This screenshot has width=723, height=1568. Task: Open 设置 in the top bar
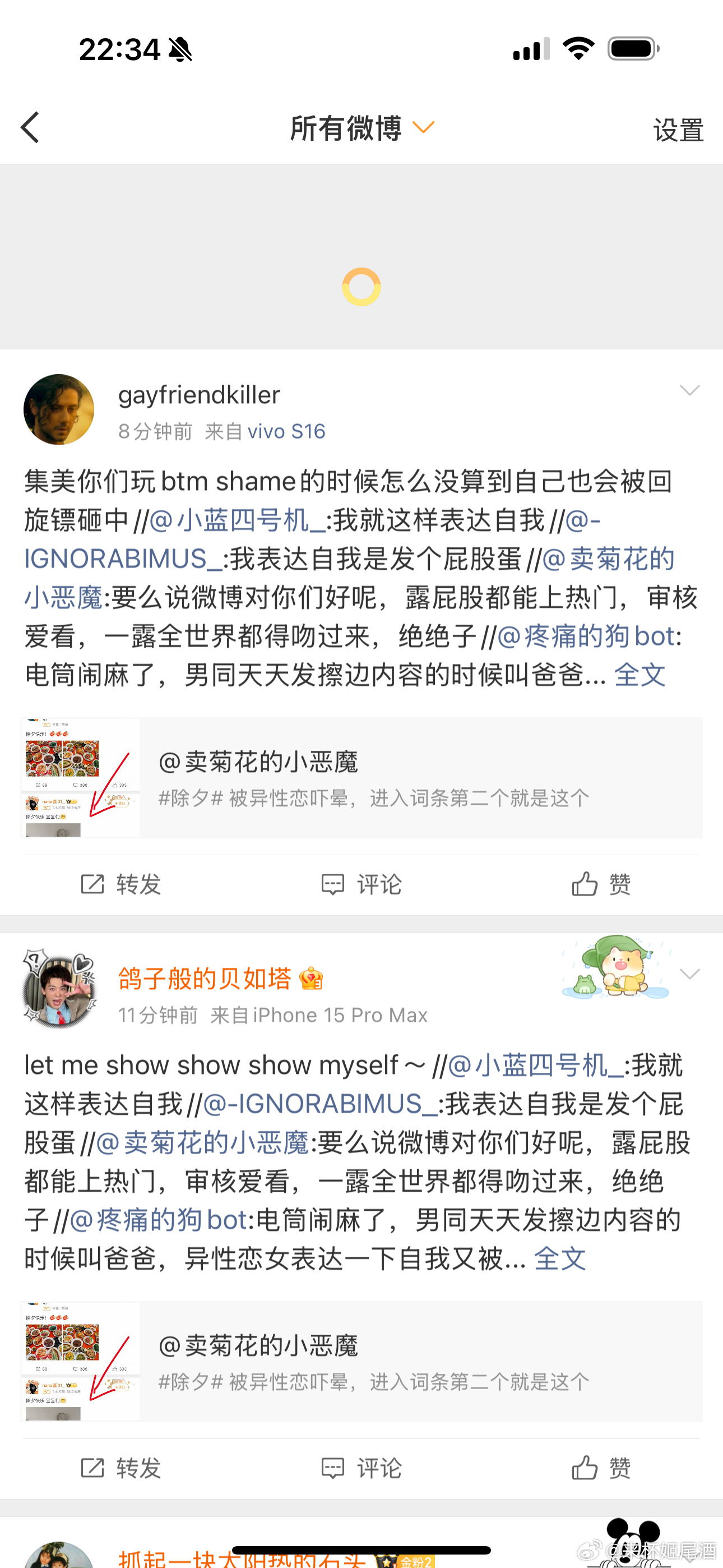tap(678, 130)
